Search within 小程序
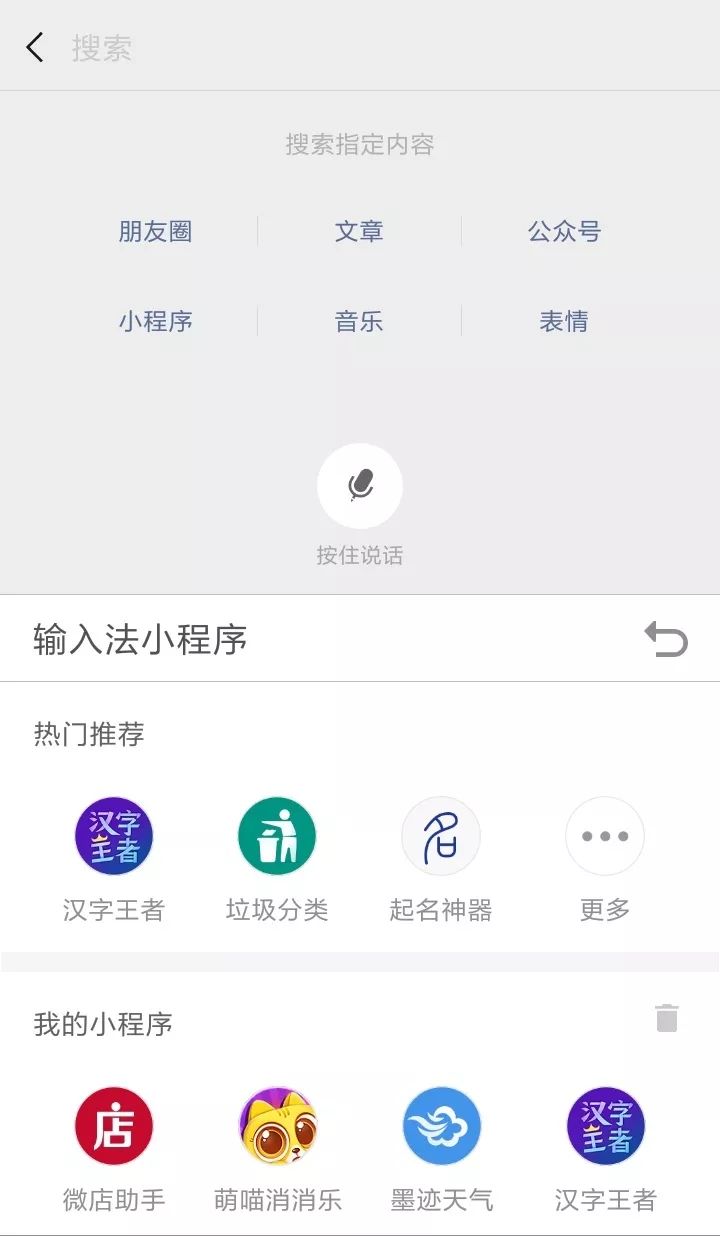720x1236 pixels. click(x=155, y=322)
